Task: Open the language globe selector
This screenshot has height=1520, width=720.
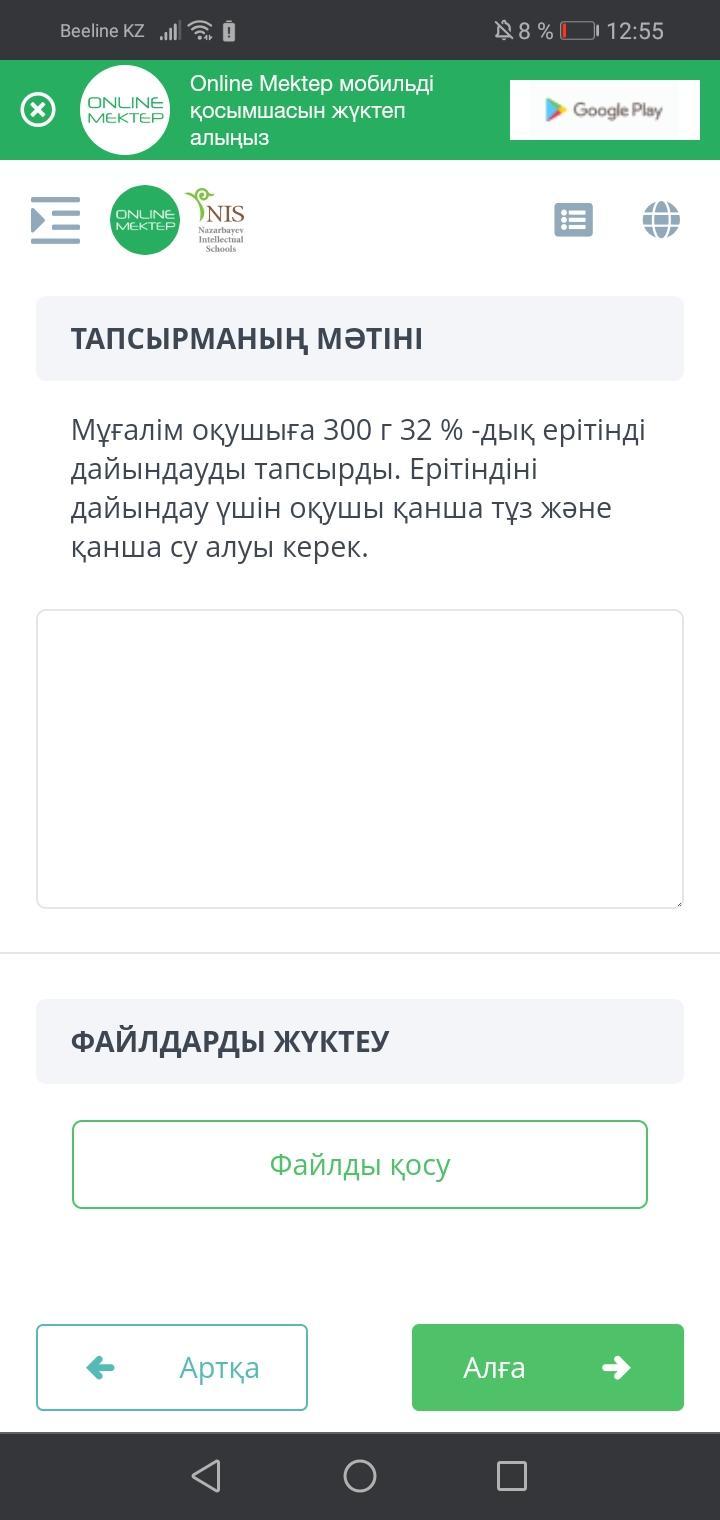Action: [661, 220]
